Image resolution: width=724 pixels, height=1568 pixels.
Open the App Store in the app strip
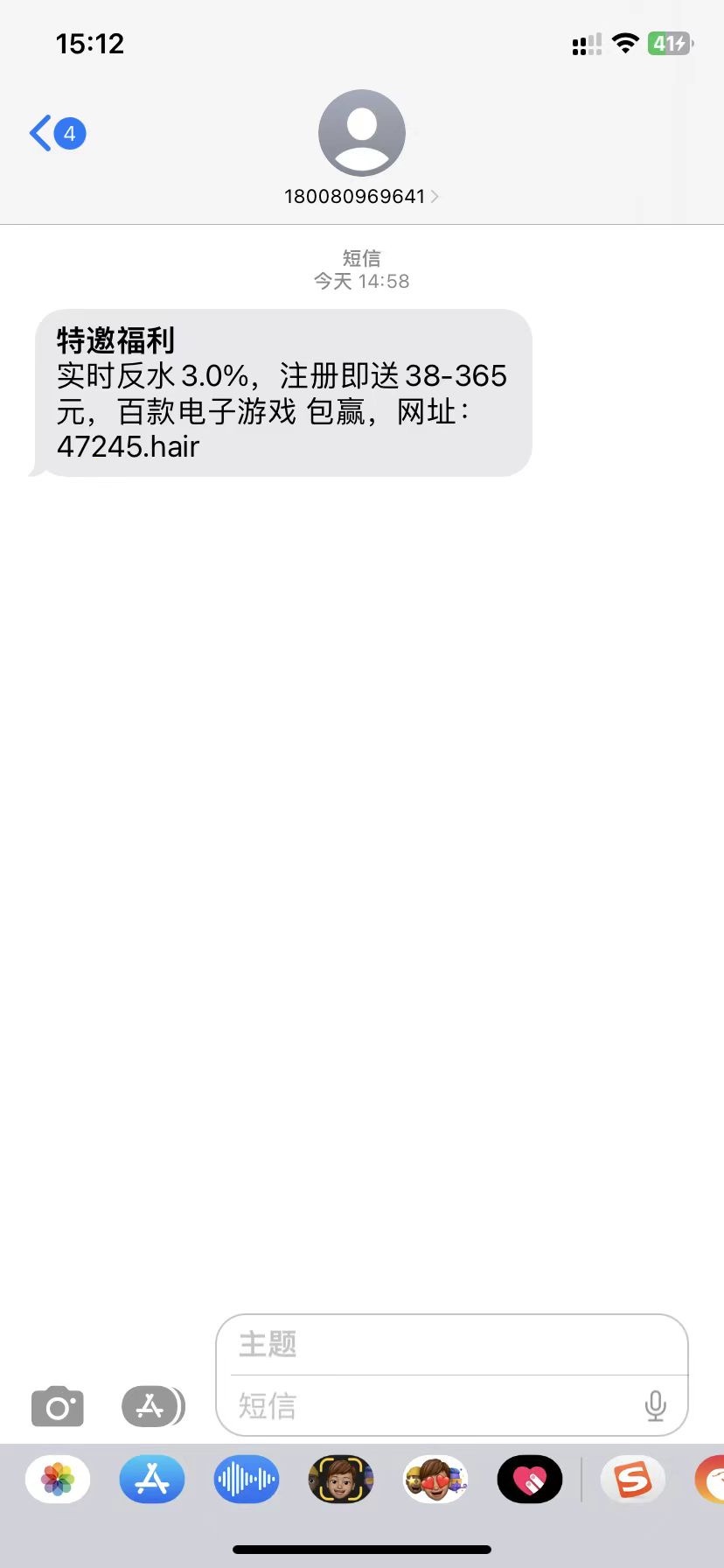(x=152, y=1480)
